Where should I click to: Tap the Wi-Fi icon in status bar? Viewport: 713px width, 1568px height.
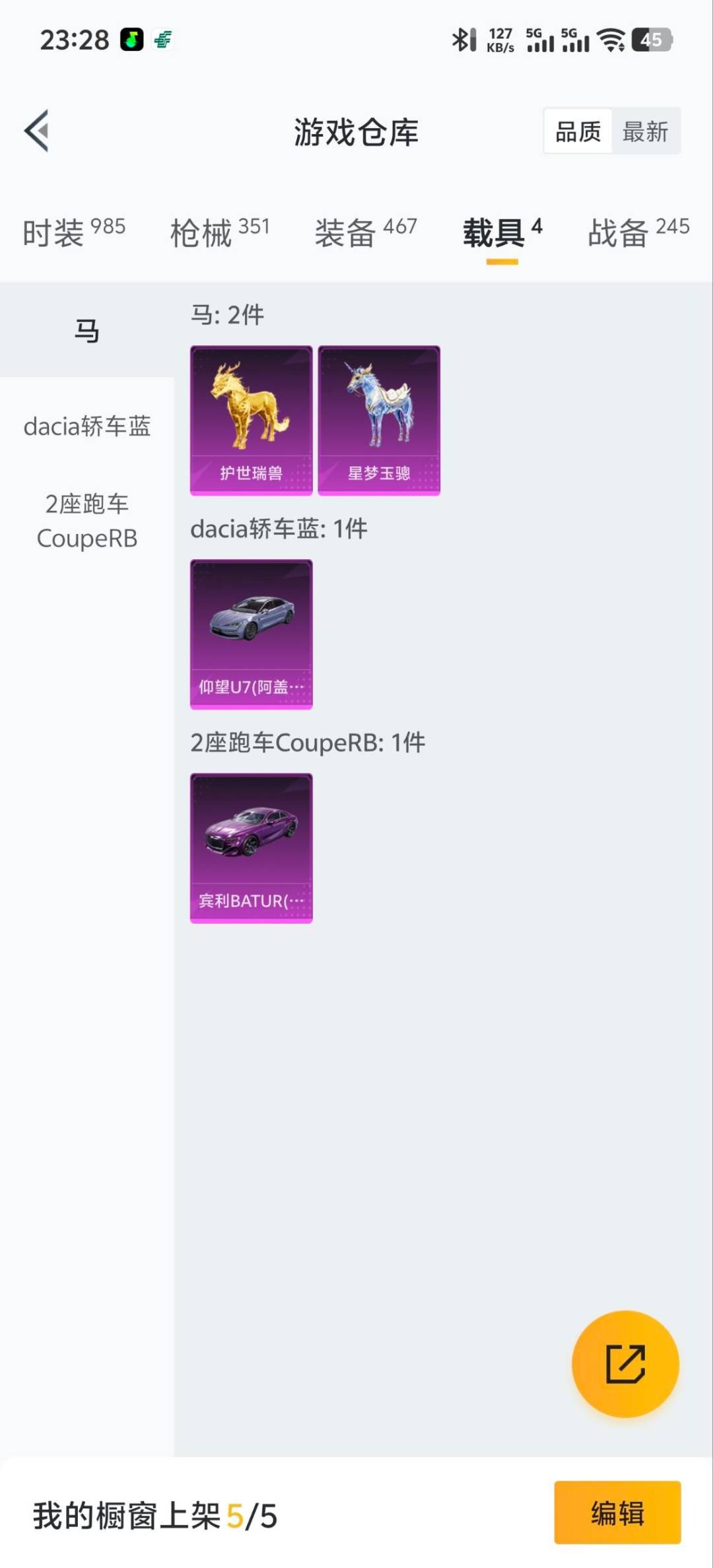[x=611, y=40]
